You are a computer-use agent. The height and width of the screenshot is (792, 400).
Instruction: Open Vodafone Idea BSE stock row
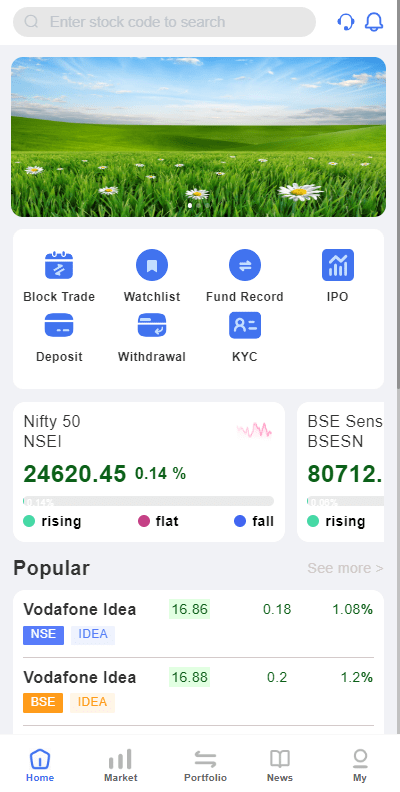pyautogui.click(x=198, y=691)
